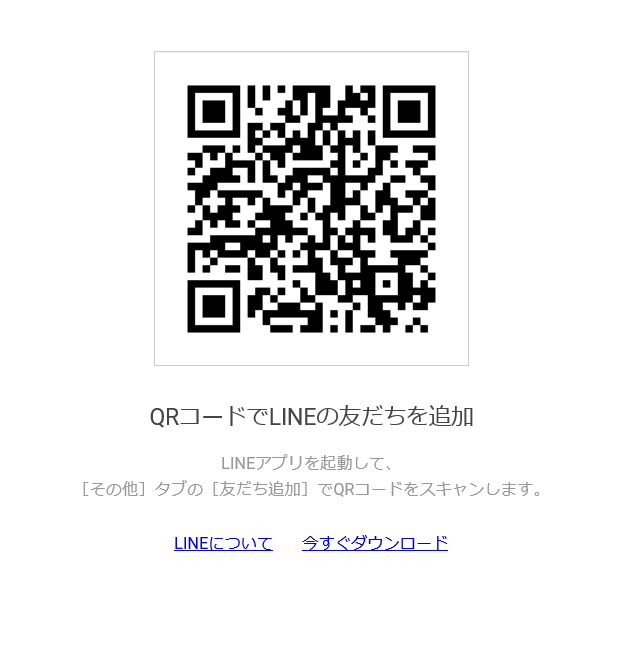
Task: Open the LINEについて link
Action: click(223, 543)
